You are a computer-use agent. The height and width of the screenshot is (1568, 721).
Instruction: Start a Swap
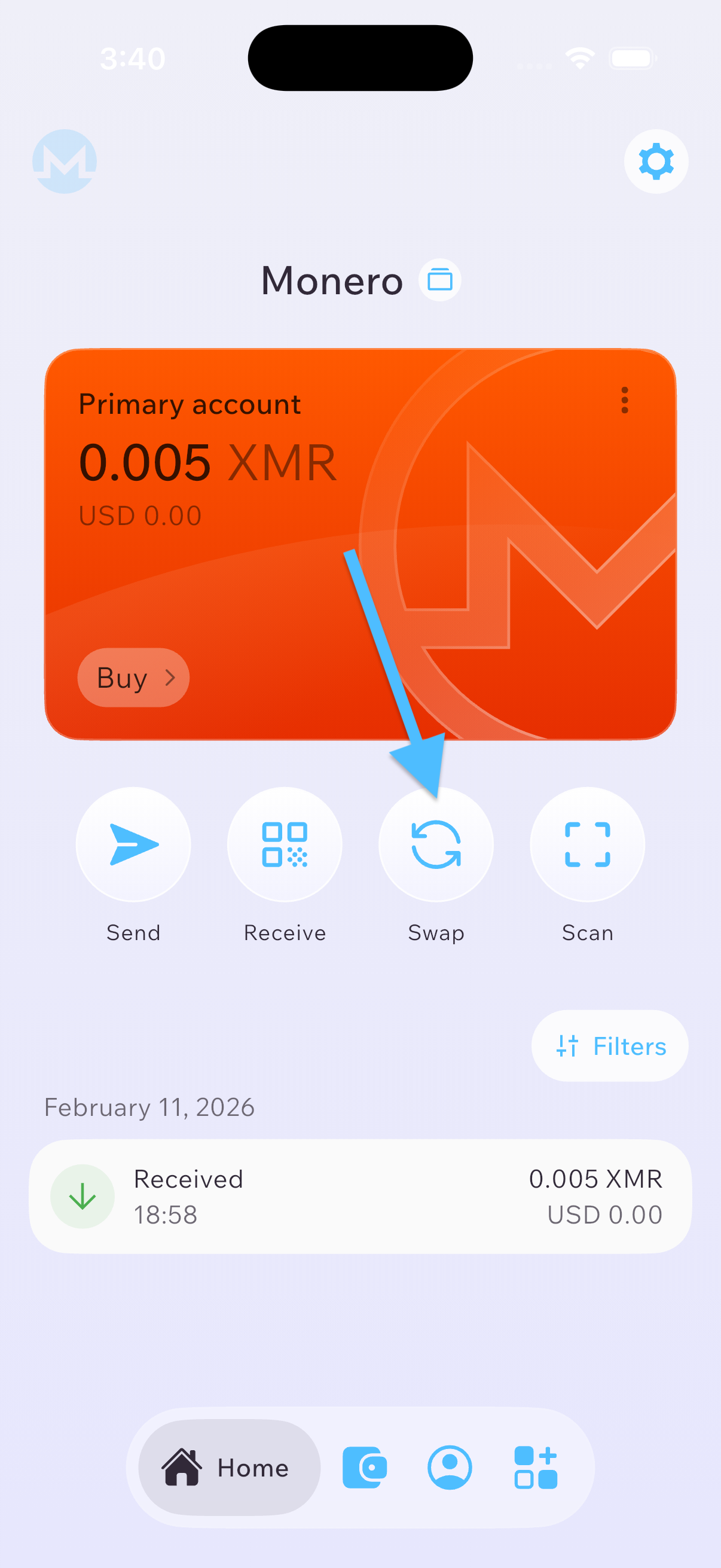pyautogui.click(x=436, y=844)
